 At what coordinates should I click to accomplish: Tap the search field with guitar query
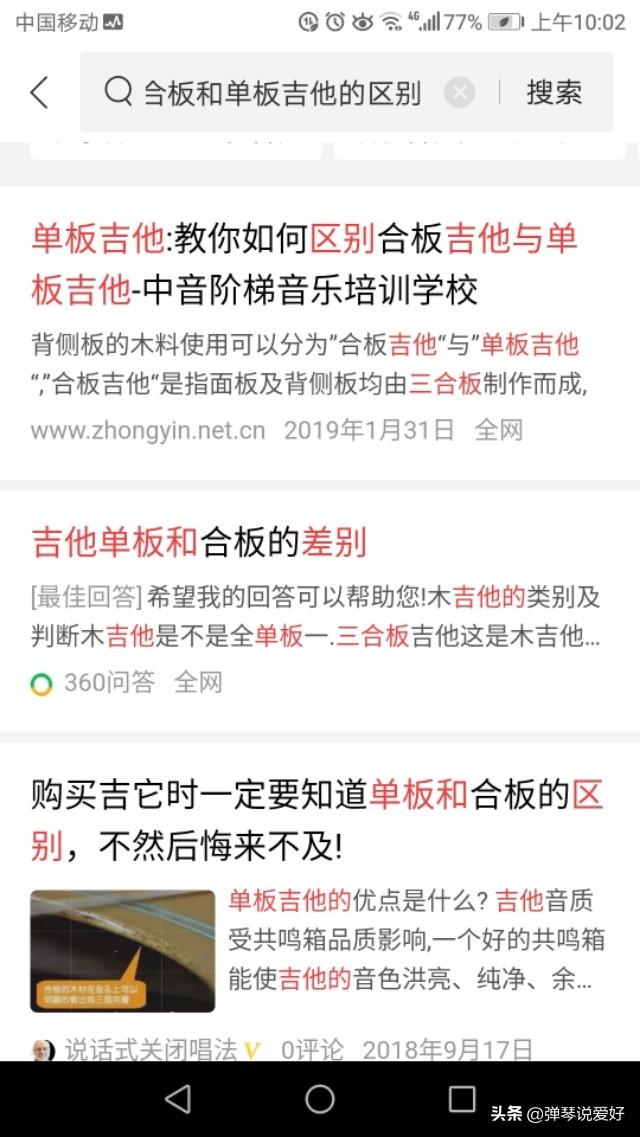click(x=282, y=93)
